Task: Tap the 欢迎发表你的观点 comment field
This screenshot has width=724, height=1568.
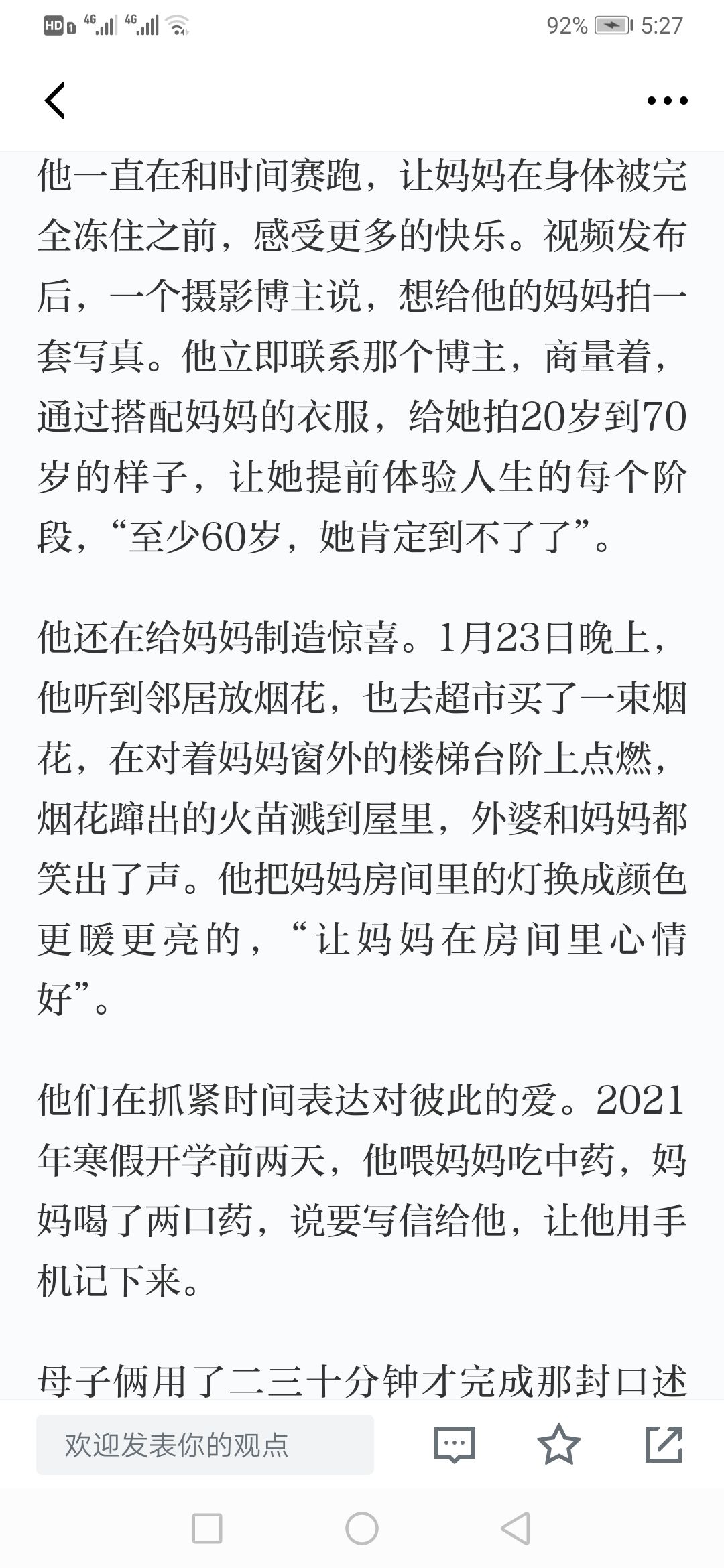Action: coord(205,1445)
